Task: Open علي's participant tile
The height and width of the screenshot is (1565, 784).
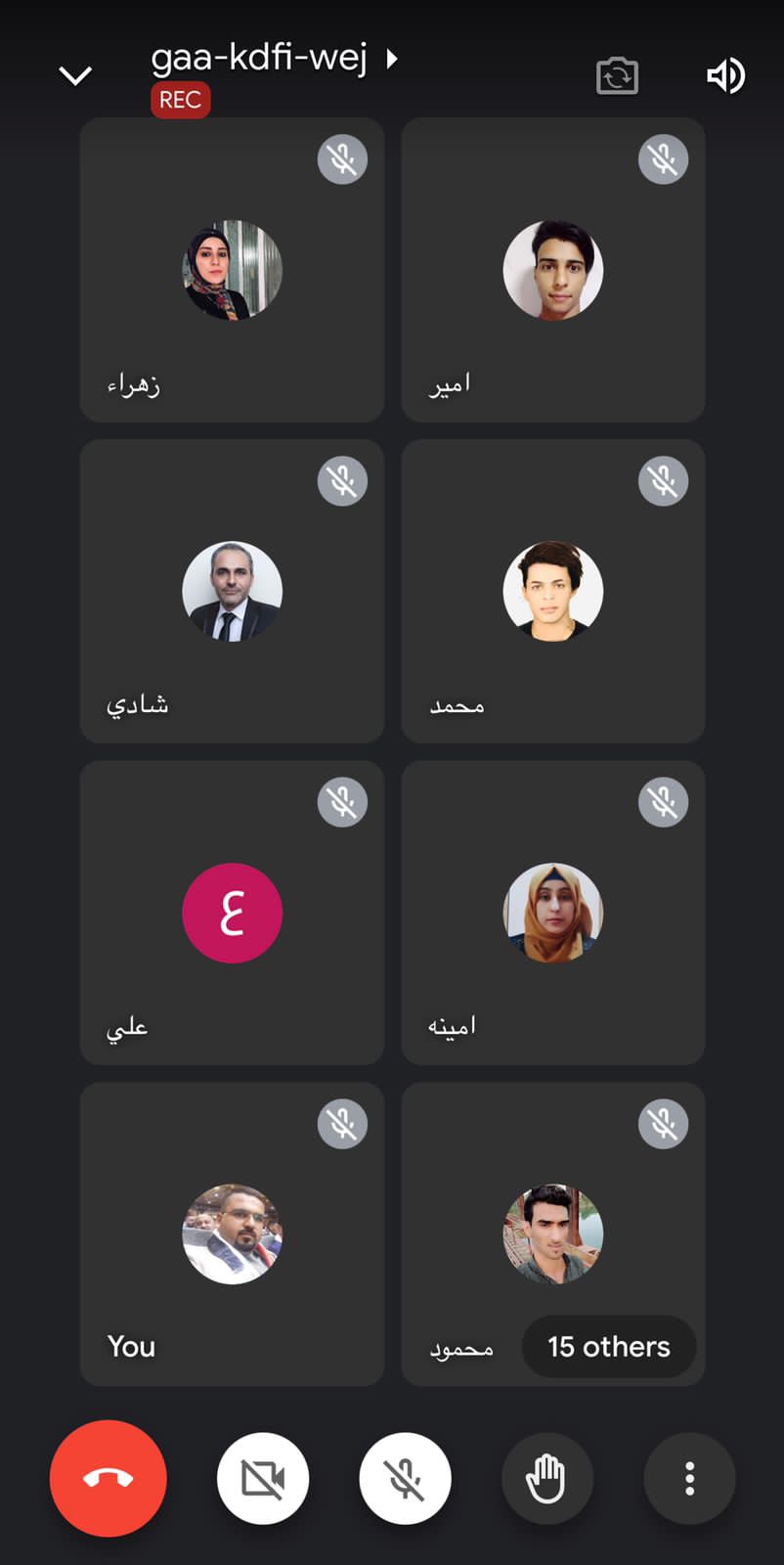Action: pos(232,913)
